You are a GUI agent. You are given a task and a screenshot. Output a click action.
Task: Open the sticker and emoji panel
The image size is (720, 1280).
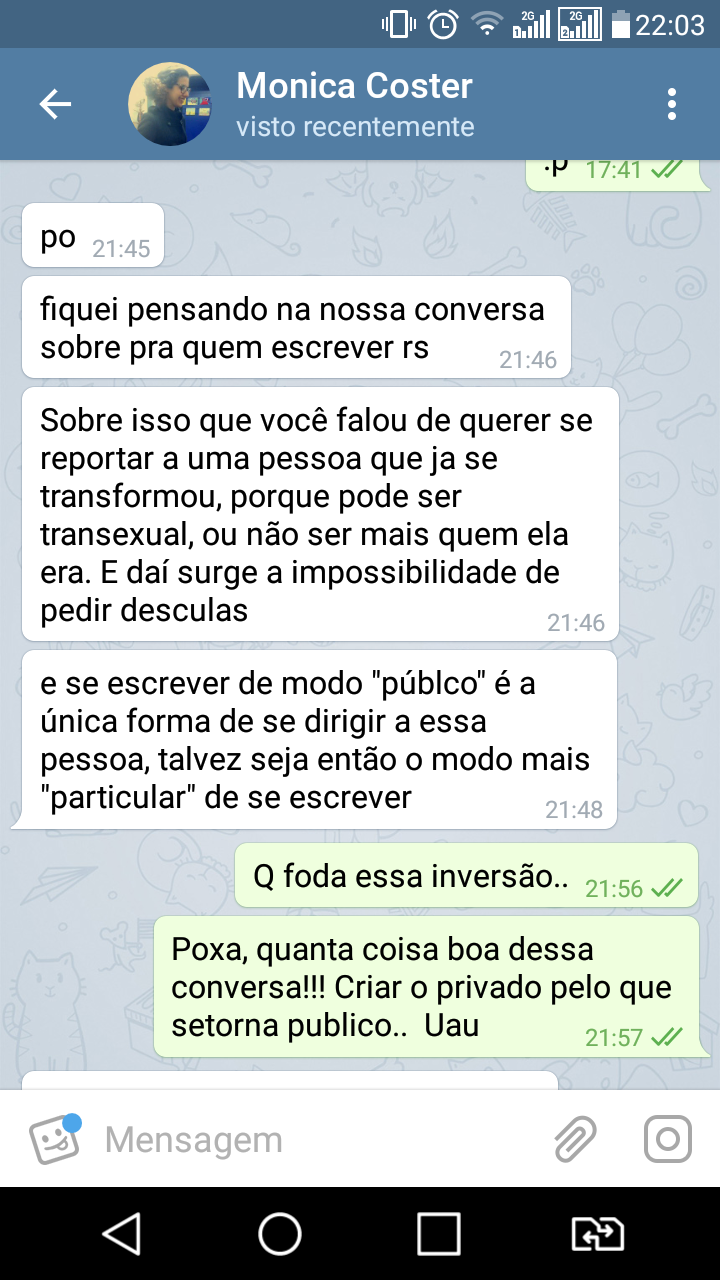click(x=54, y=1139)
